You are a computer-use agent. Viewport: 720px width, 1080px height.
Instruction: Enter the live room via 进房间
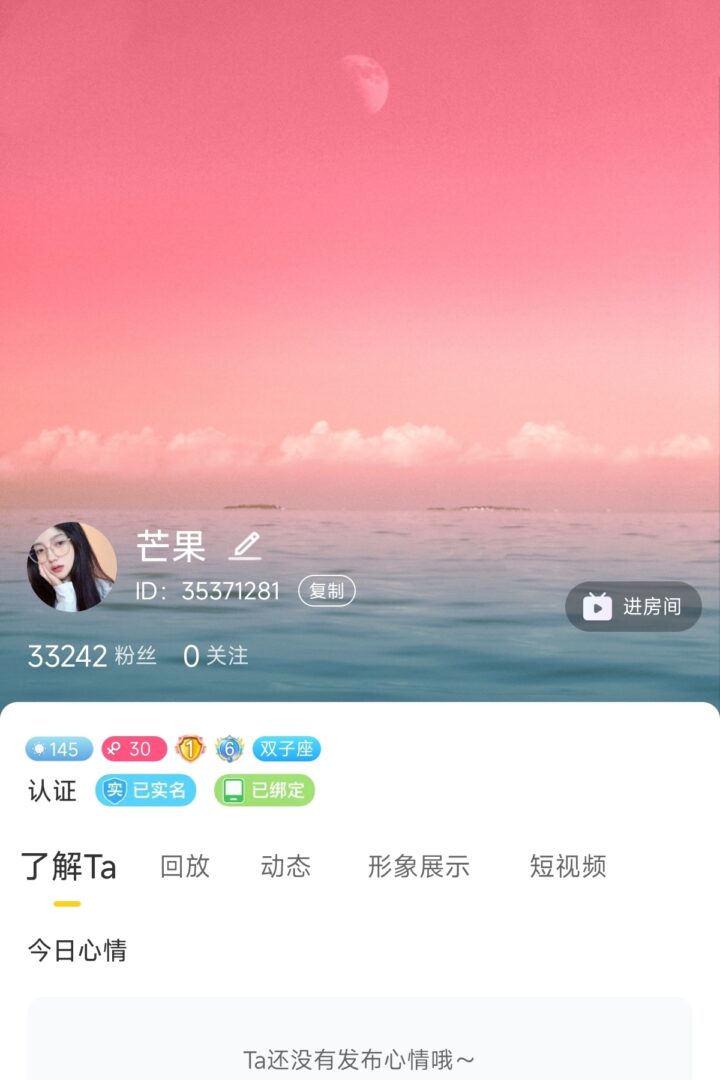point(633,607)
